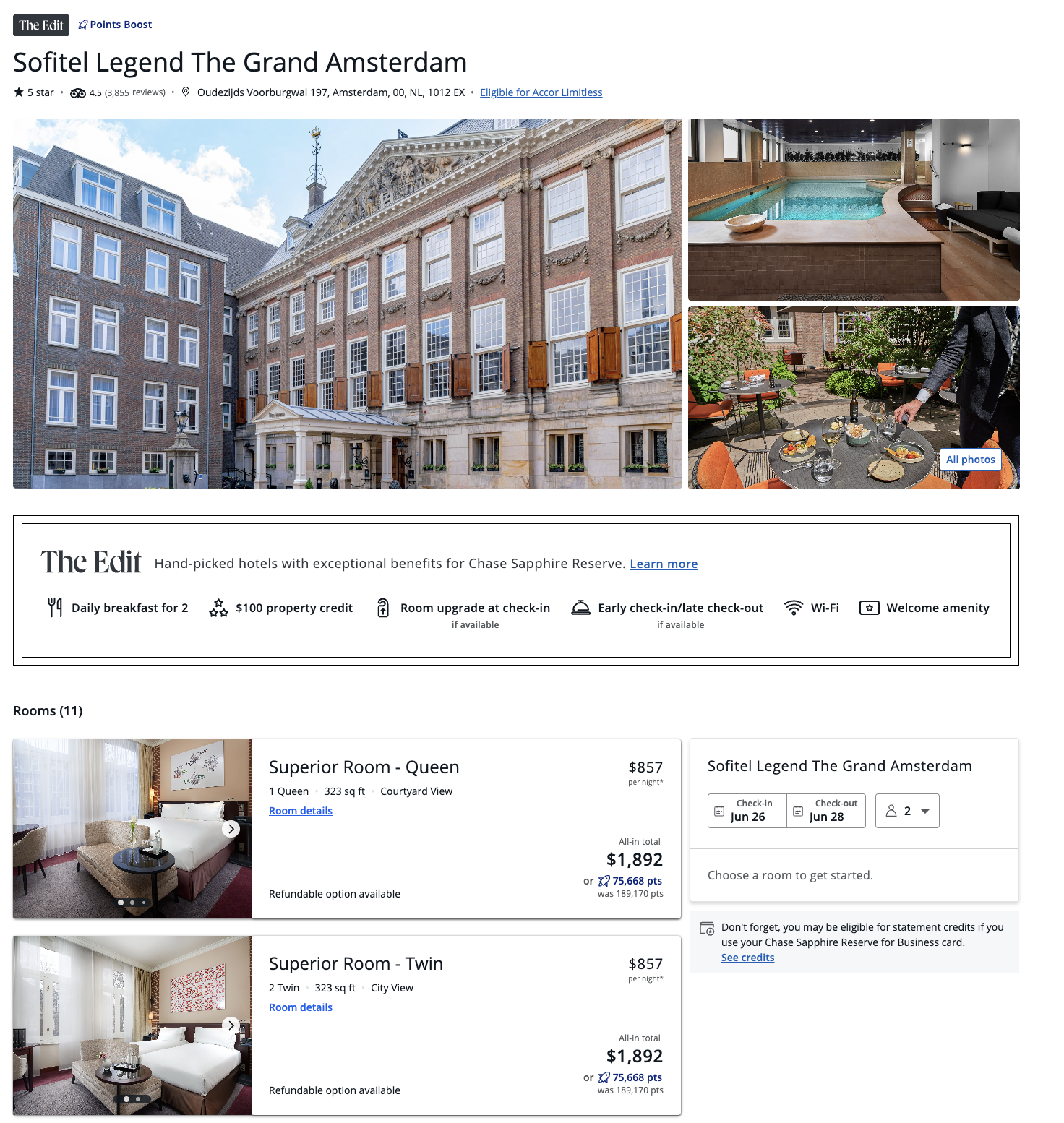Tap the Points Boost badge
The width and height of the screenshot is (1064, 1123).
(115, 25)
